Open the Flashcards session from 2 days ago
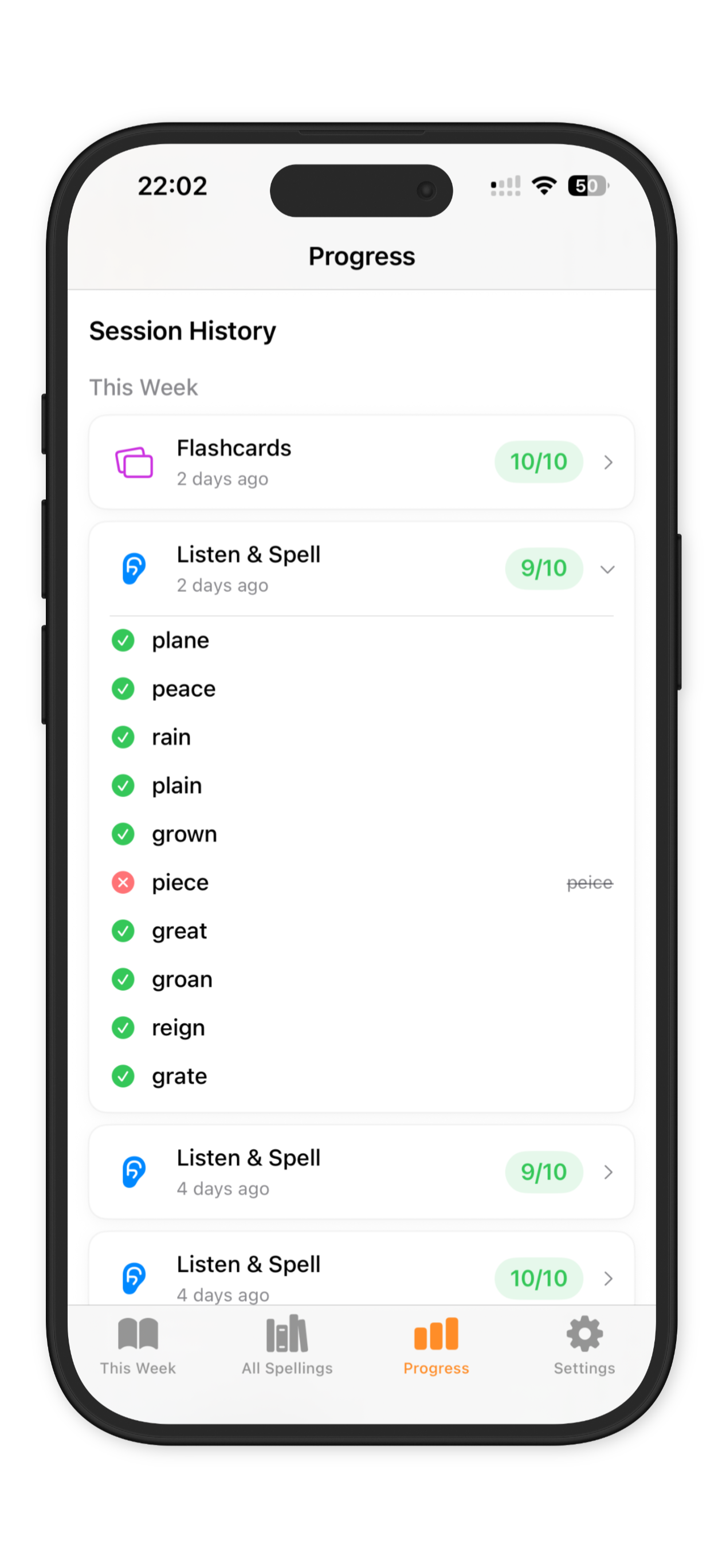The width and height of the screenshot is (722, 1568). click(x=361, y=462)
